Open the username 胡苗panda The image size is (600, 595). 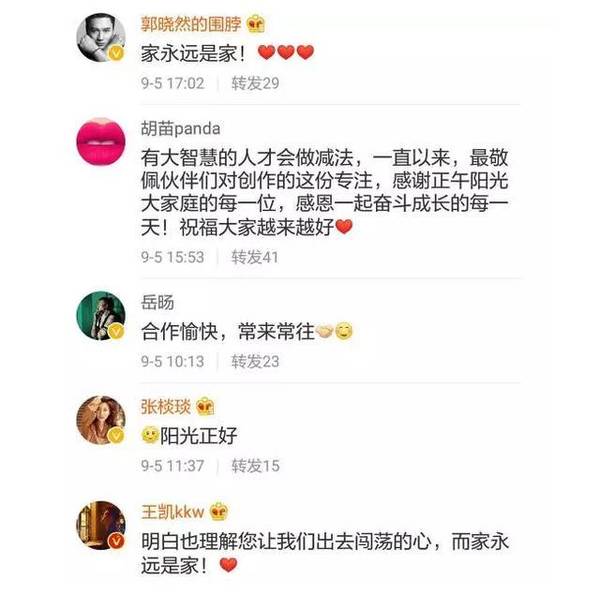tap(180, 129)
